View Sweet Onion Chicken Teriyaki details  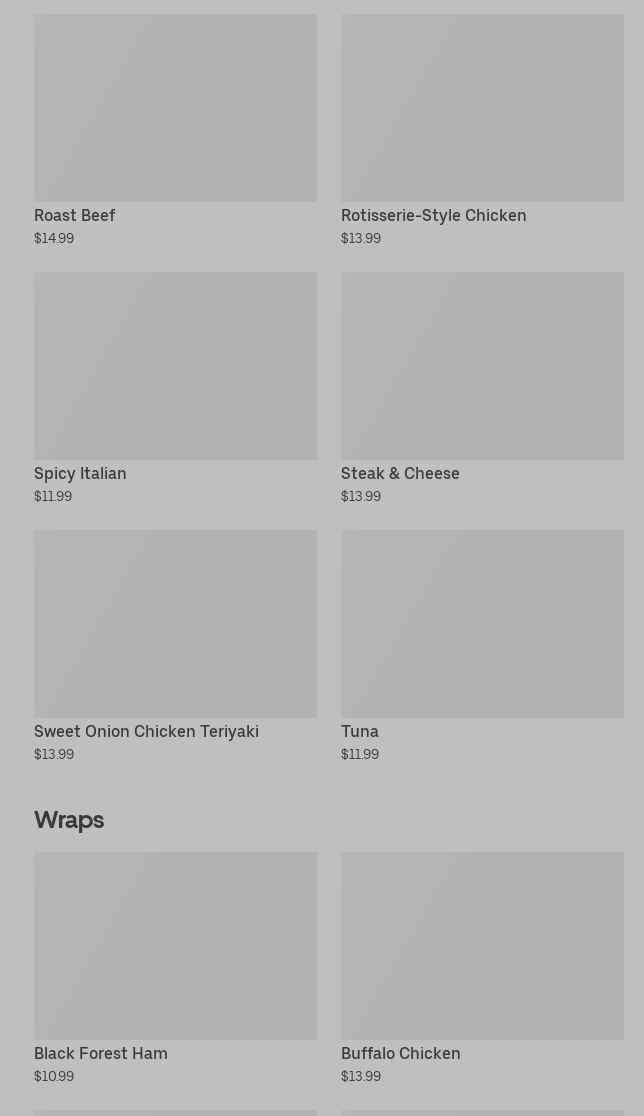coord(175,646)
